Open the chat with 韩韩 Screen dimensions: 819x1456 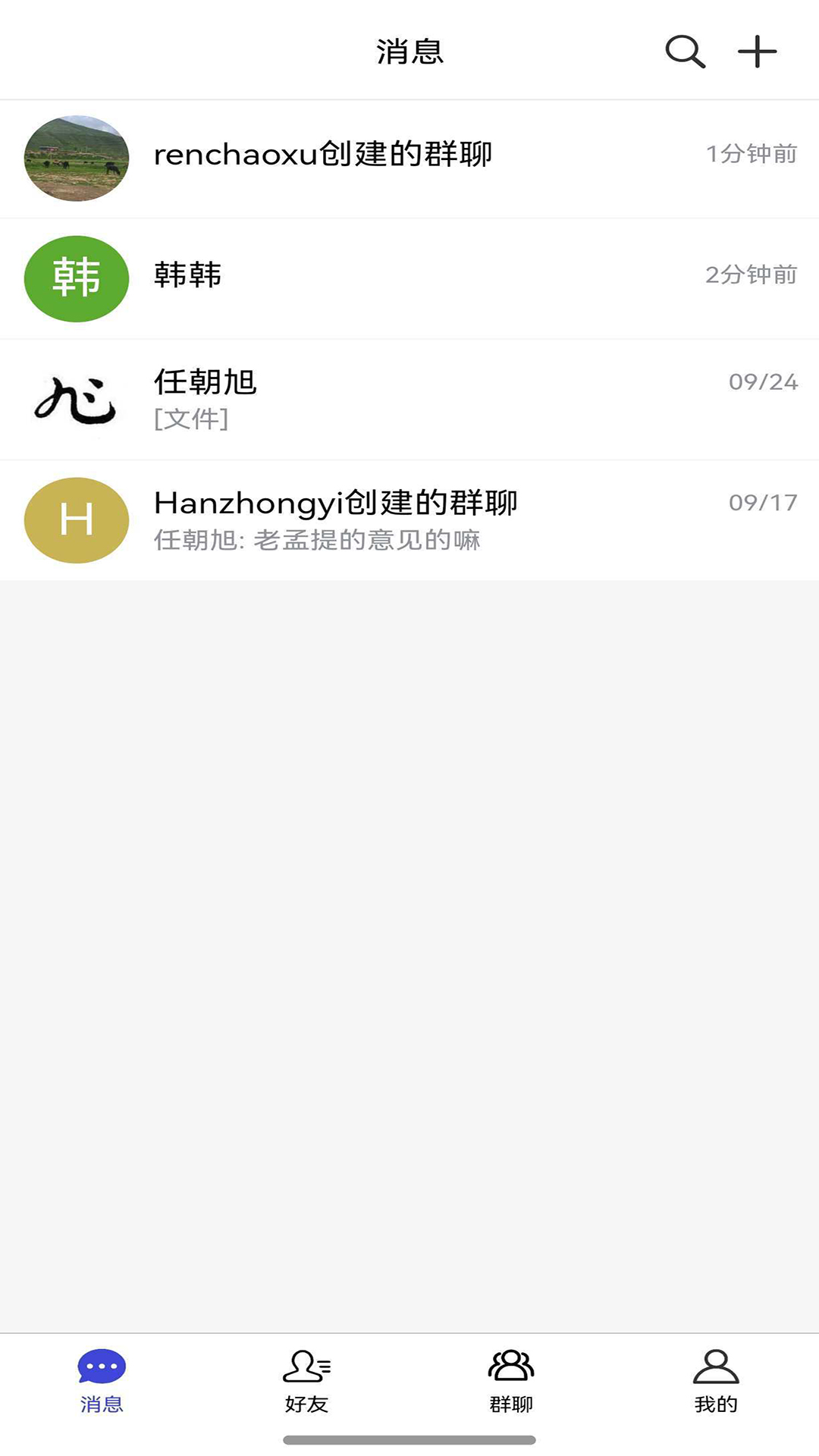coord(409,278)
